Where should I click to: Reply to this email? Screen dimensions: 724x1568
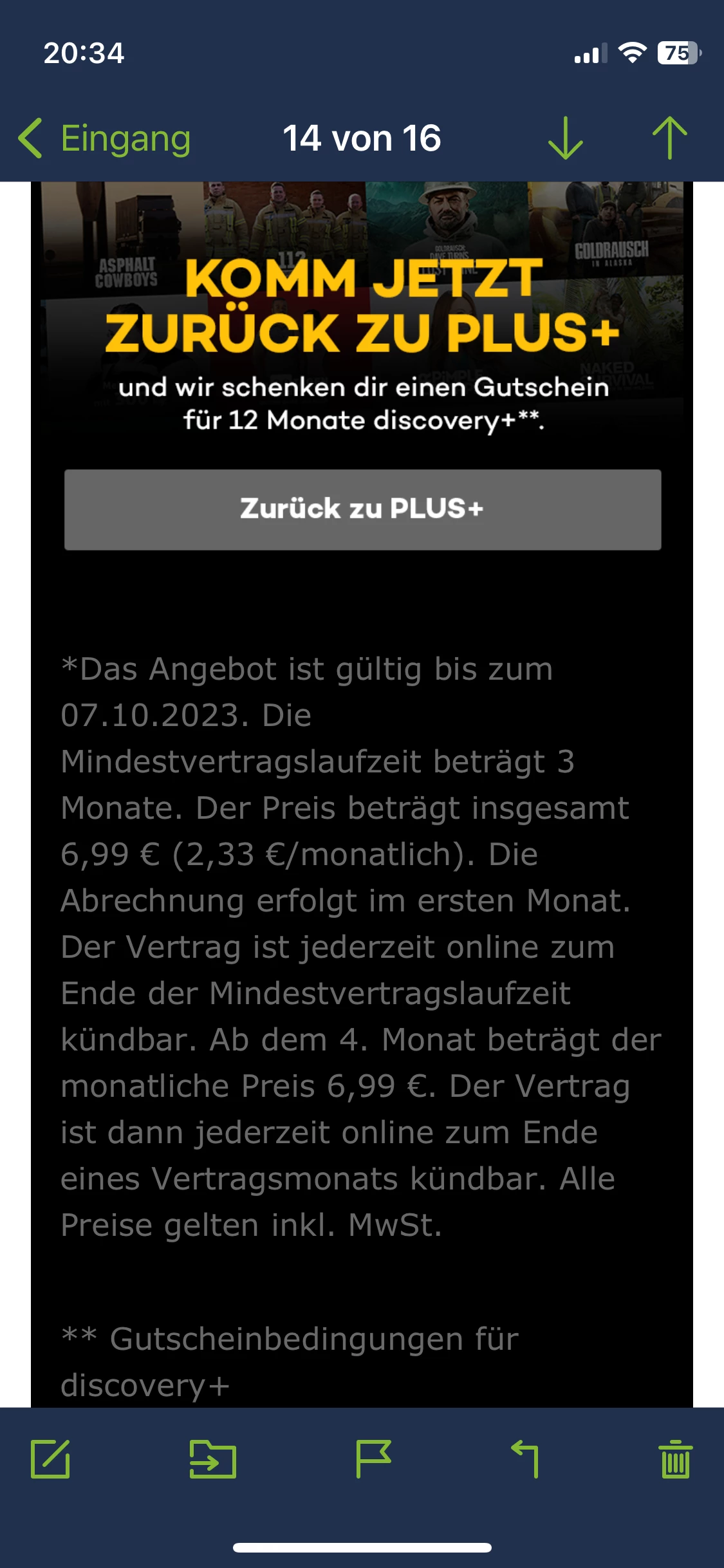(525, 1459)
